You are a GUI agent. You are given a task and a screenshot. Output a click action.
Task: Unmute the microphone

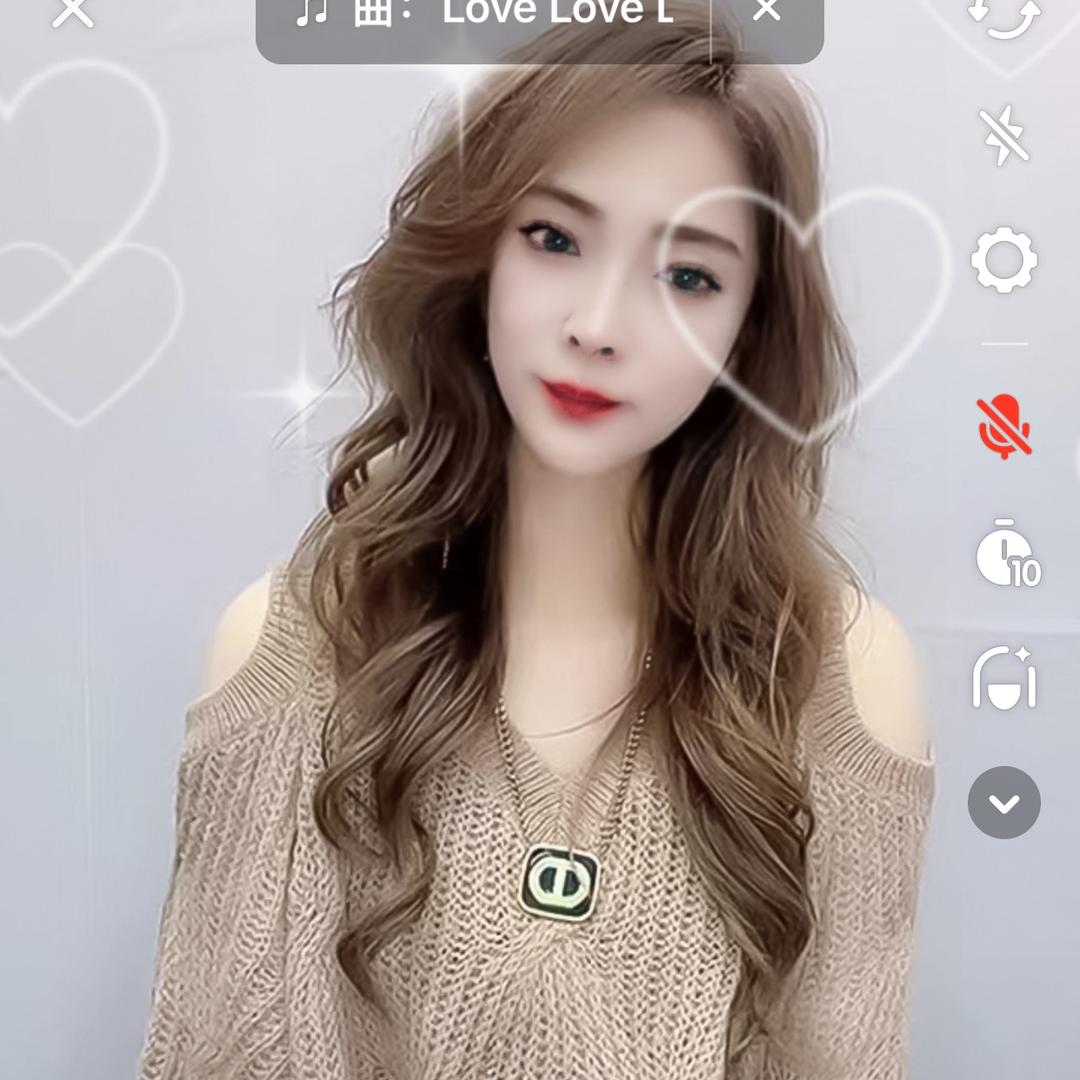(1004, 426)
